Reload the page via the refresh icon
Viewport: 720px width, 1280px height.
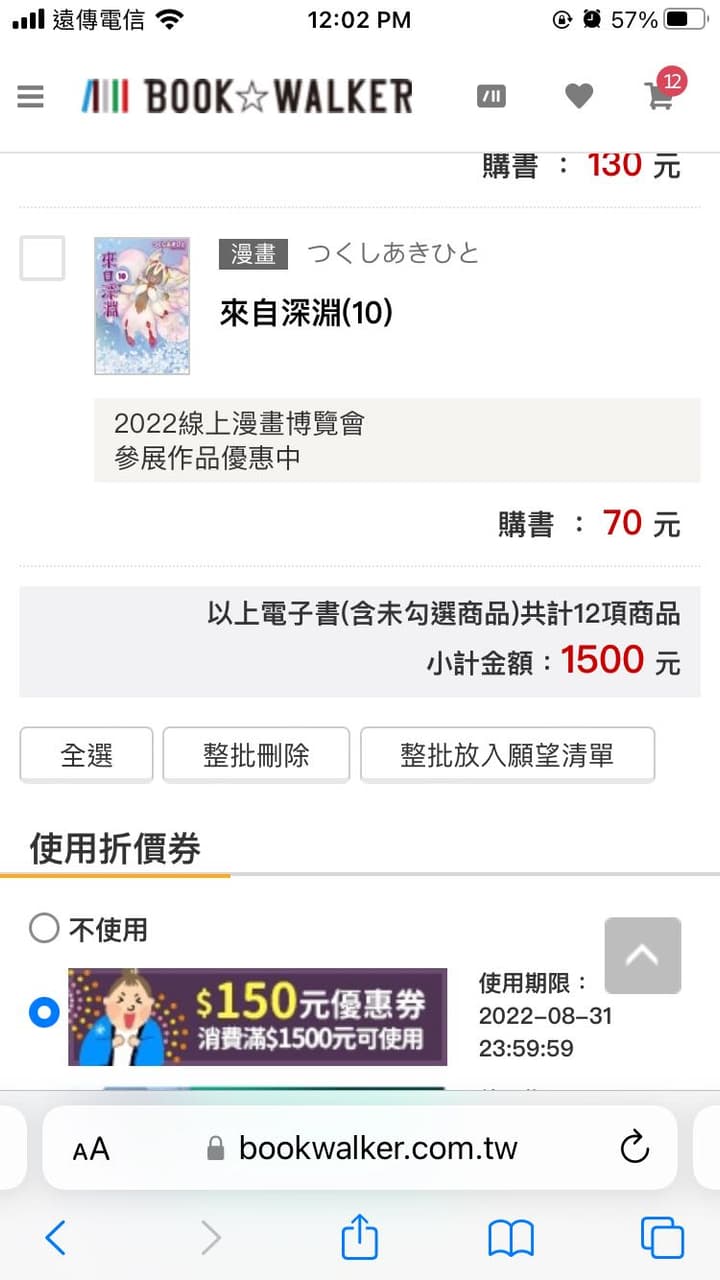coord(635,1148)
